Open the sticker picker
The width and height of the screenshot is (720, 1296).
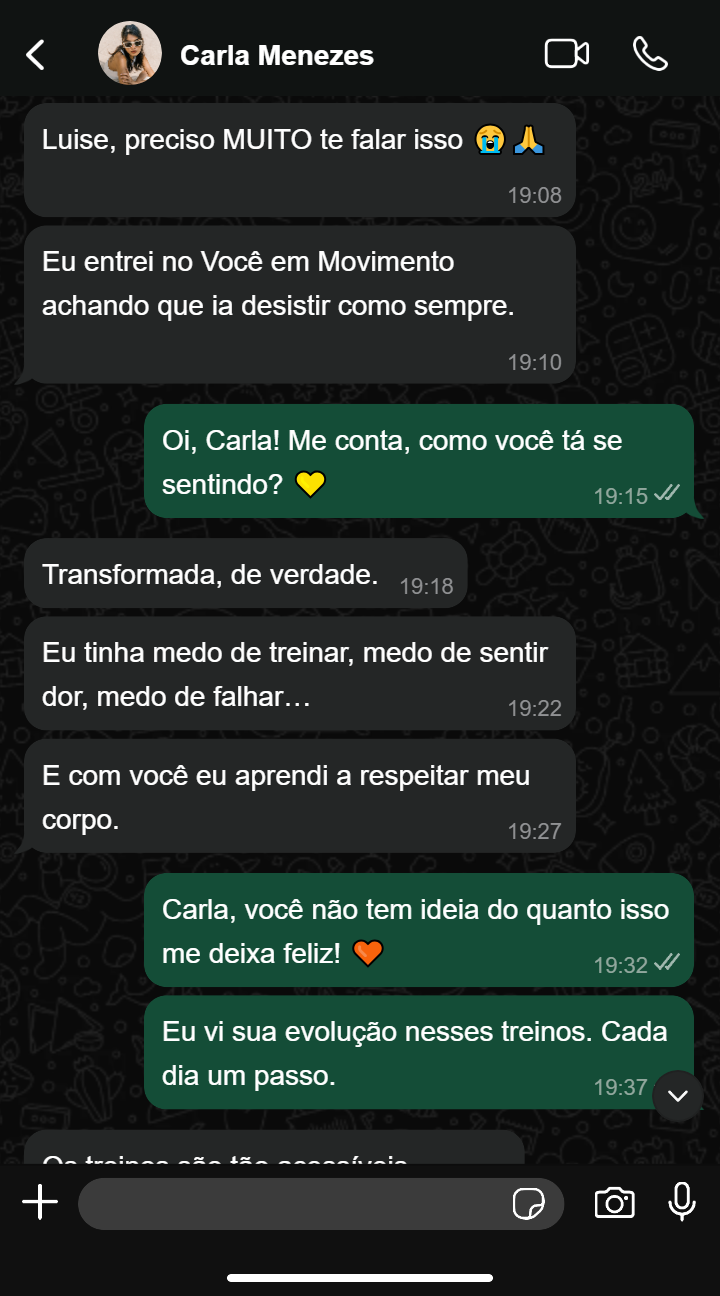[528, 1204]
